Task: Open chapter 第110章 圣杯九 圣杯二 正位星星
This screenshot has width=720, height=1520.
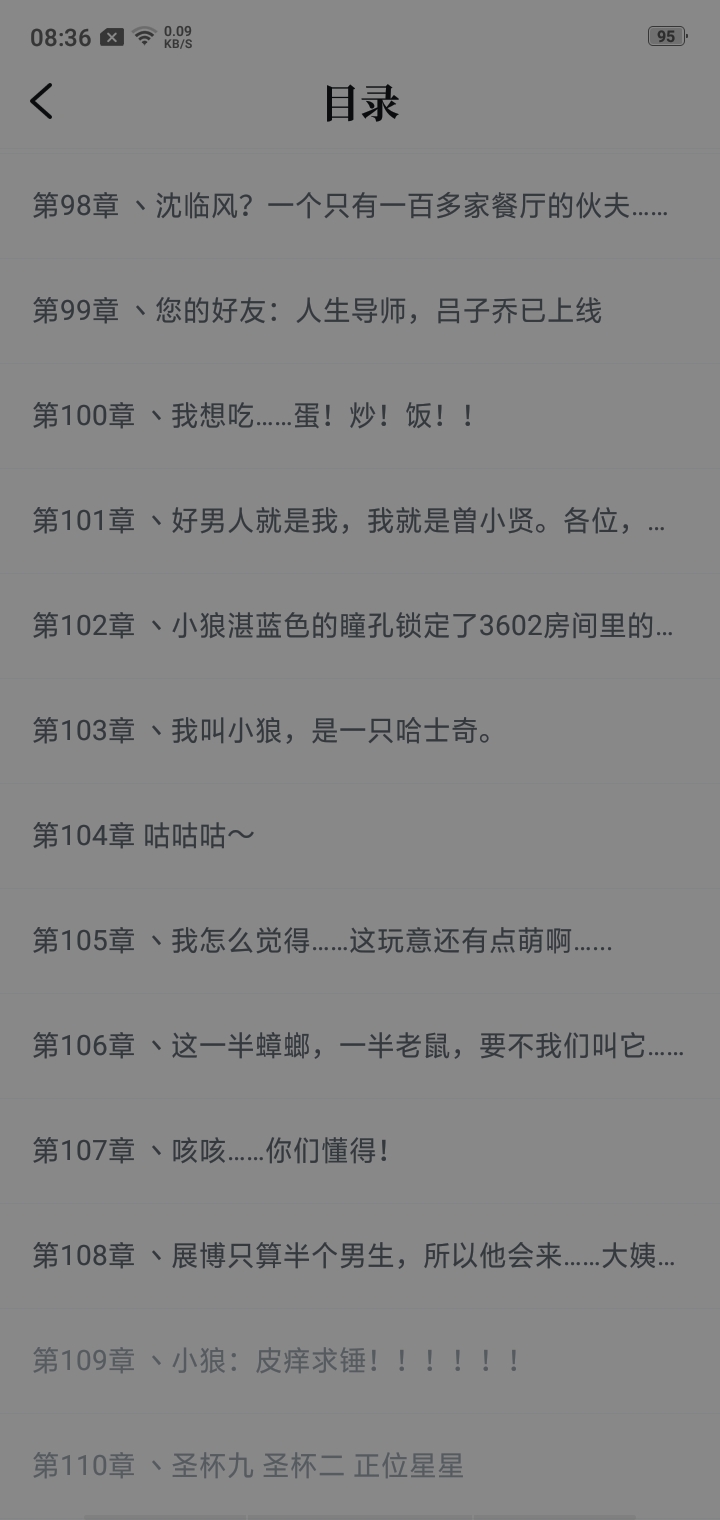Action: point(248,1466)
